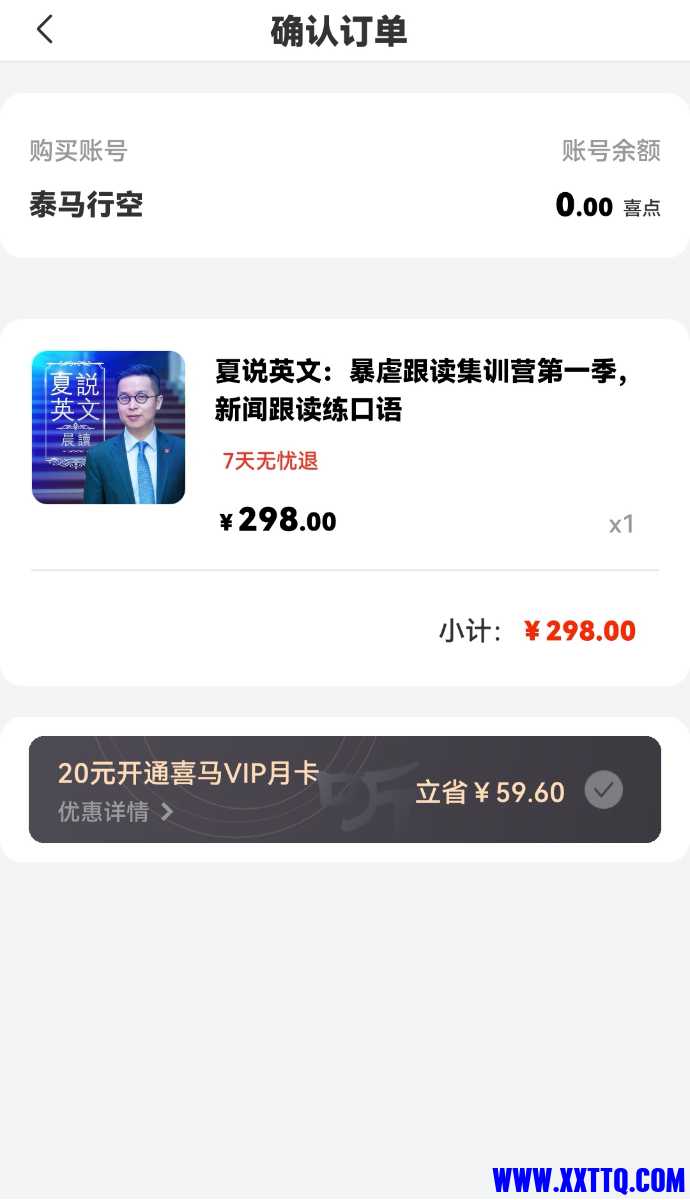690x1200 pixels.
Task: Toggle the 喜马VIP月卡 checkbox
Action: (603, 790)
